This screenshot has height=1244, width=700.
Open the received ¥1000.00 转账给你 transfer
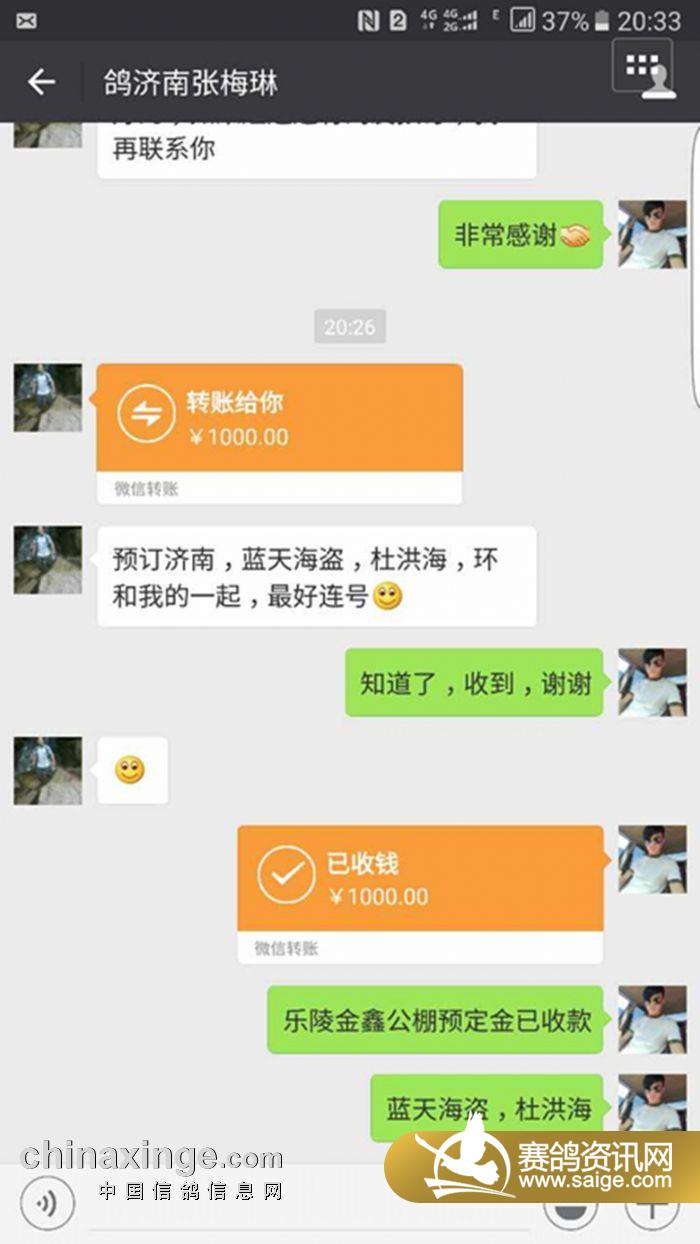279,418
